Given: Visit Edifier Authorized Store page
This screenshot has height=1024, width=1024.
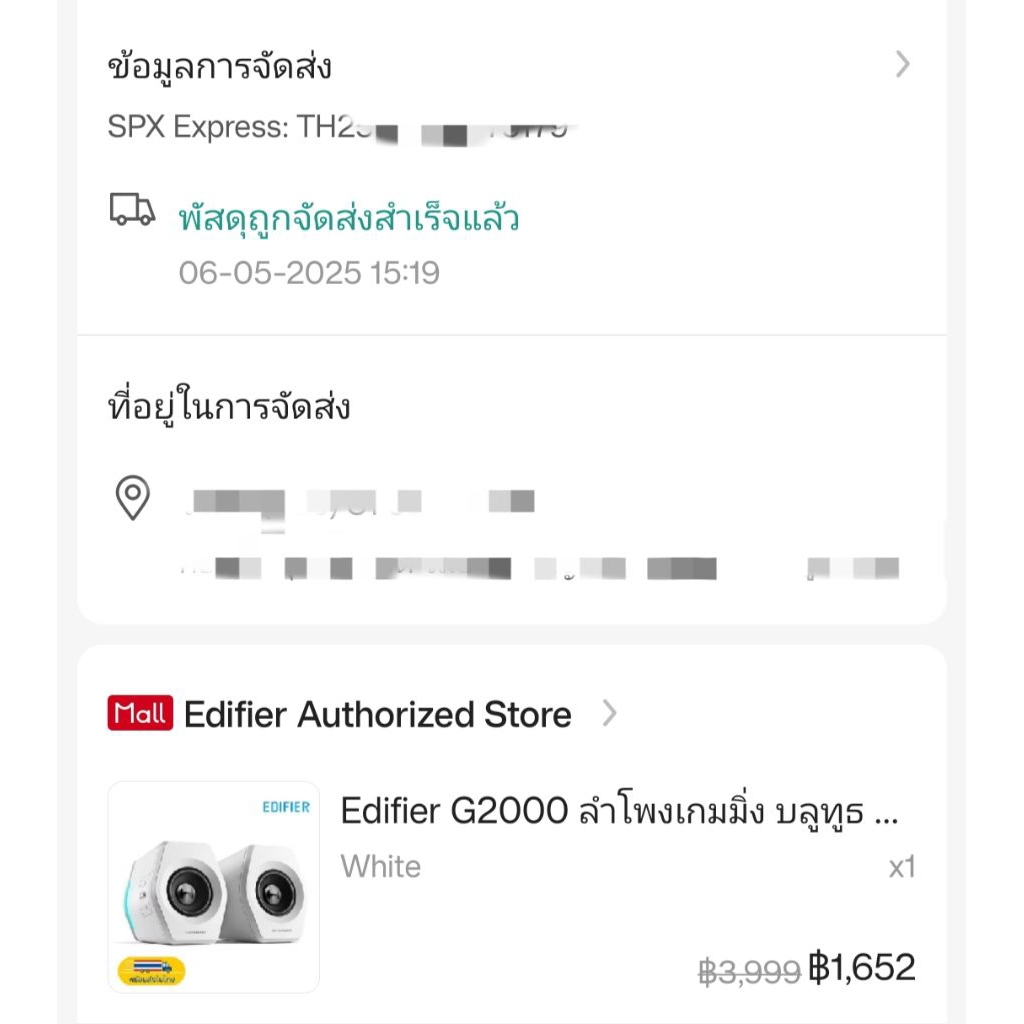Looking at the screenshot, I should tap(378, 715).
